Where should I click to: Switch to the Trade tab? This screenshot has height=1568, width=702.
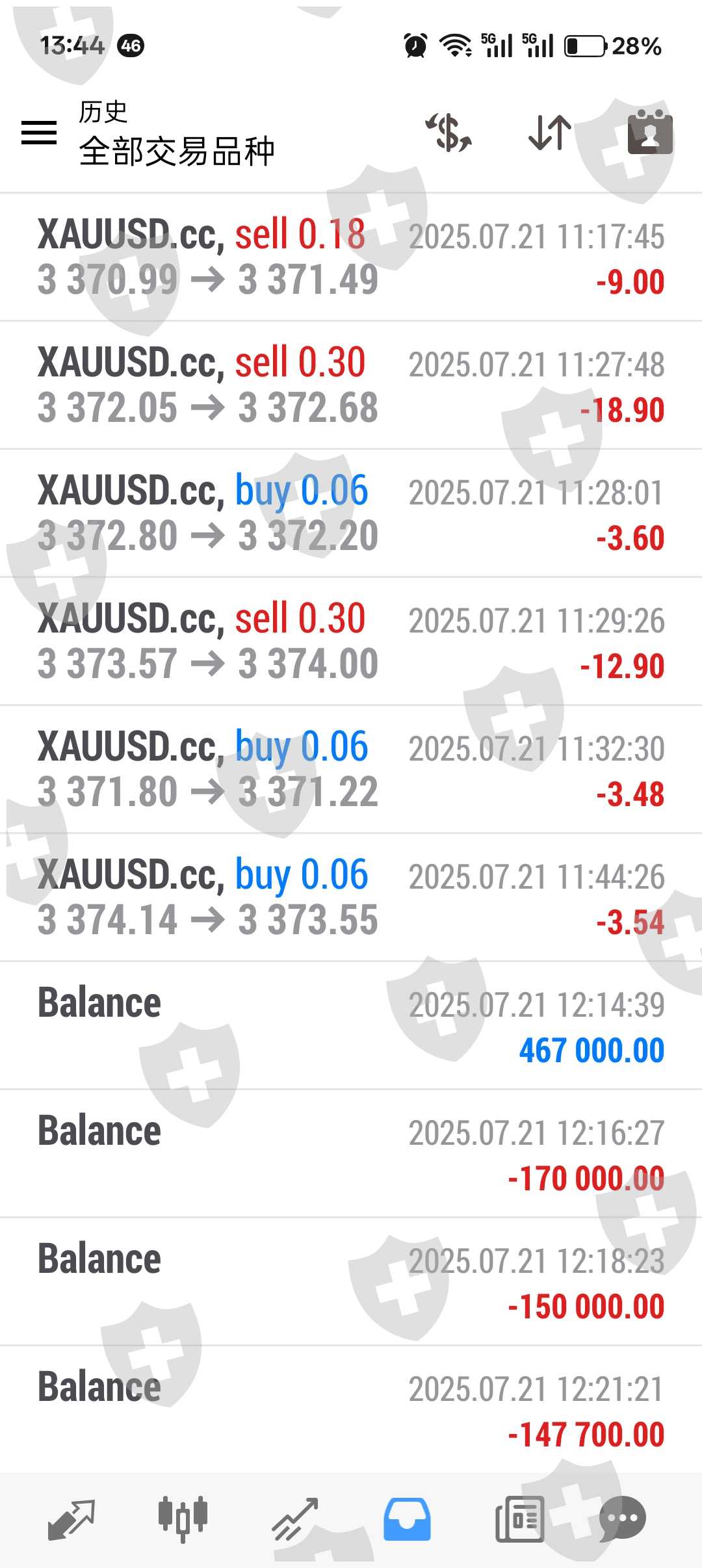tap(295, 1519)
